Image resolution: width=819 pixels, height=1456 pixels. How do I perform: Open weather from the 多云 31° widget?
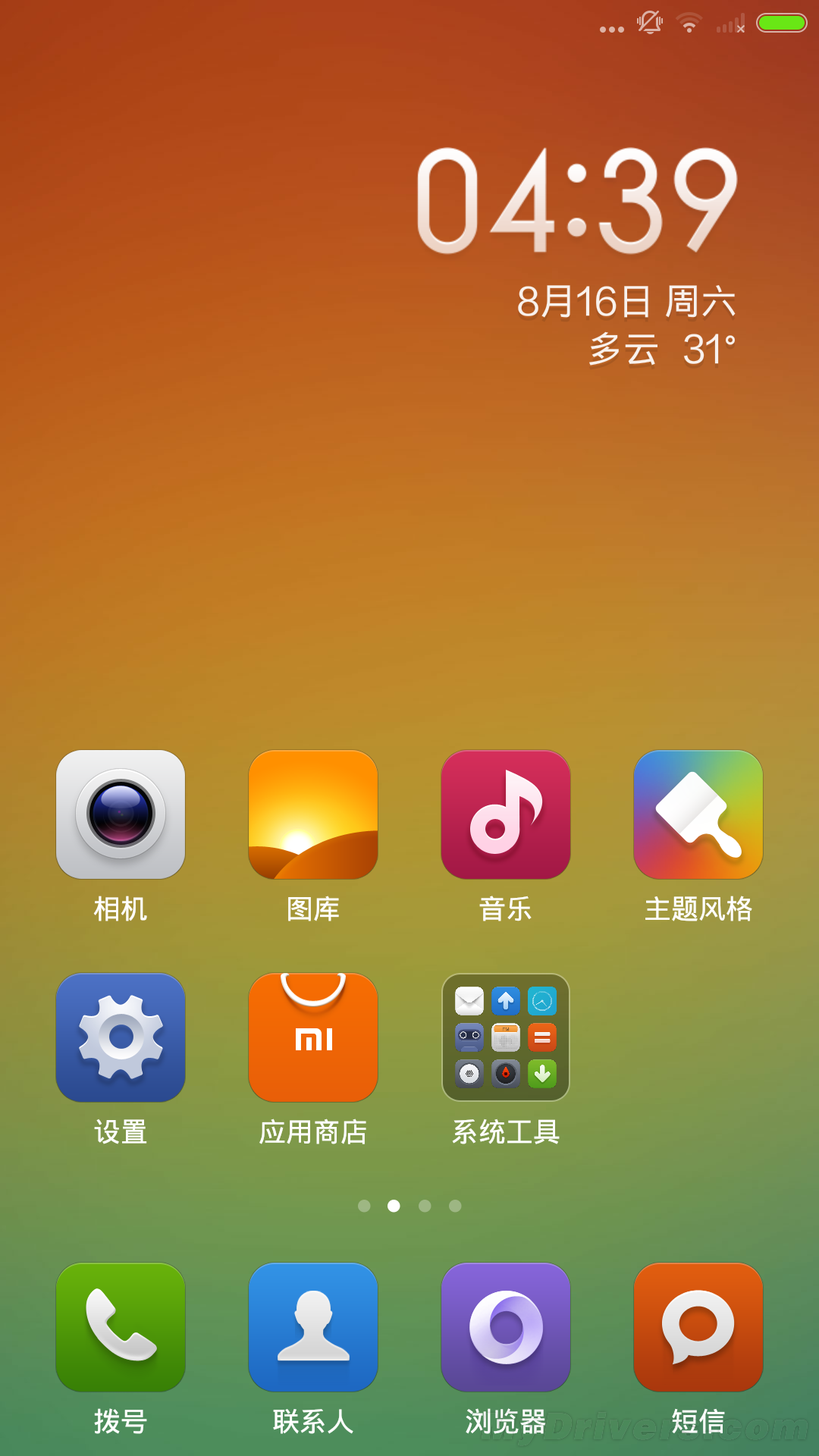pyautogui.click(x=661, y=350)
